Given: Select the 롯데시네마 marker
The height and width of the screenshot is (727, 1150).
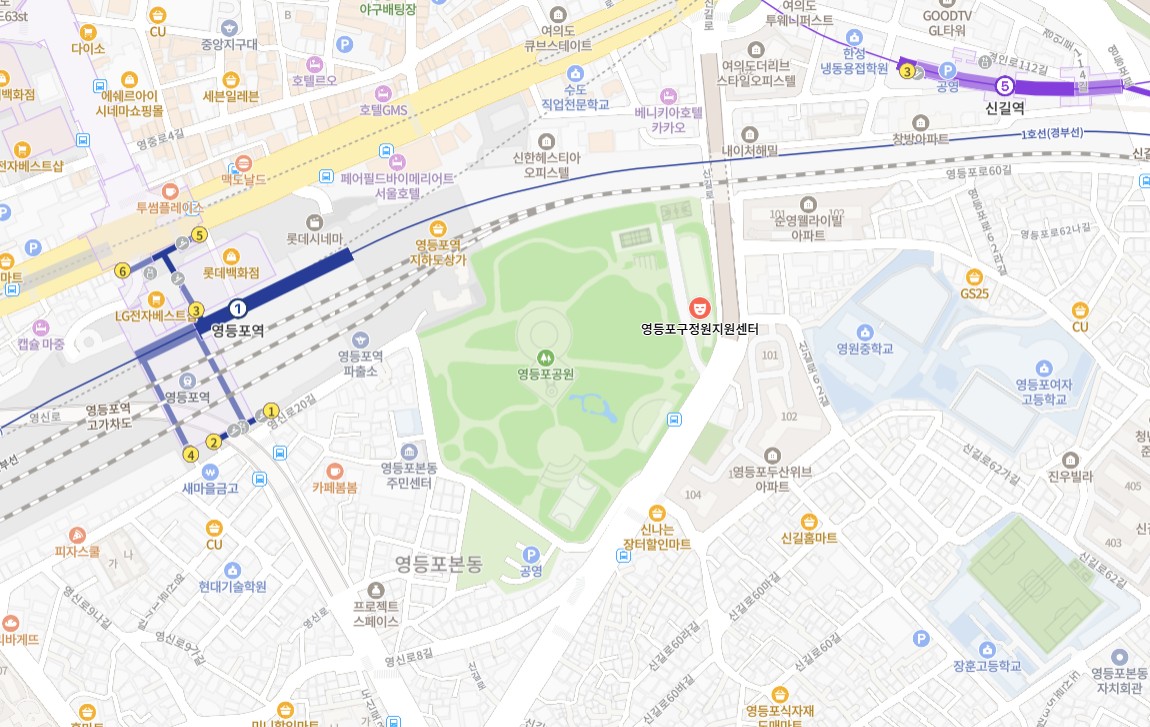Looking at the screenshot, I should tap(315, 222).
